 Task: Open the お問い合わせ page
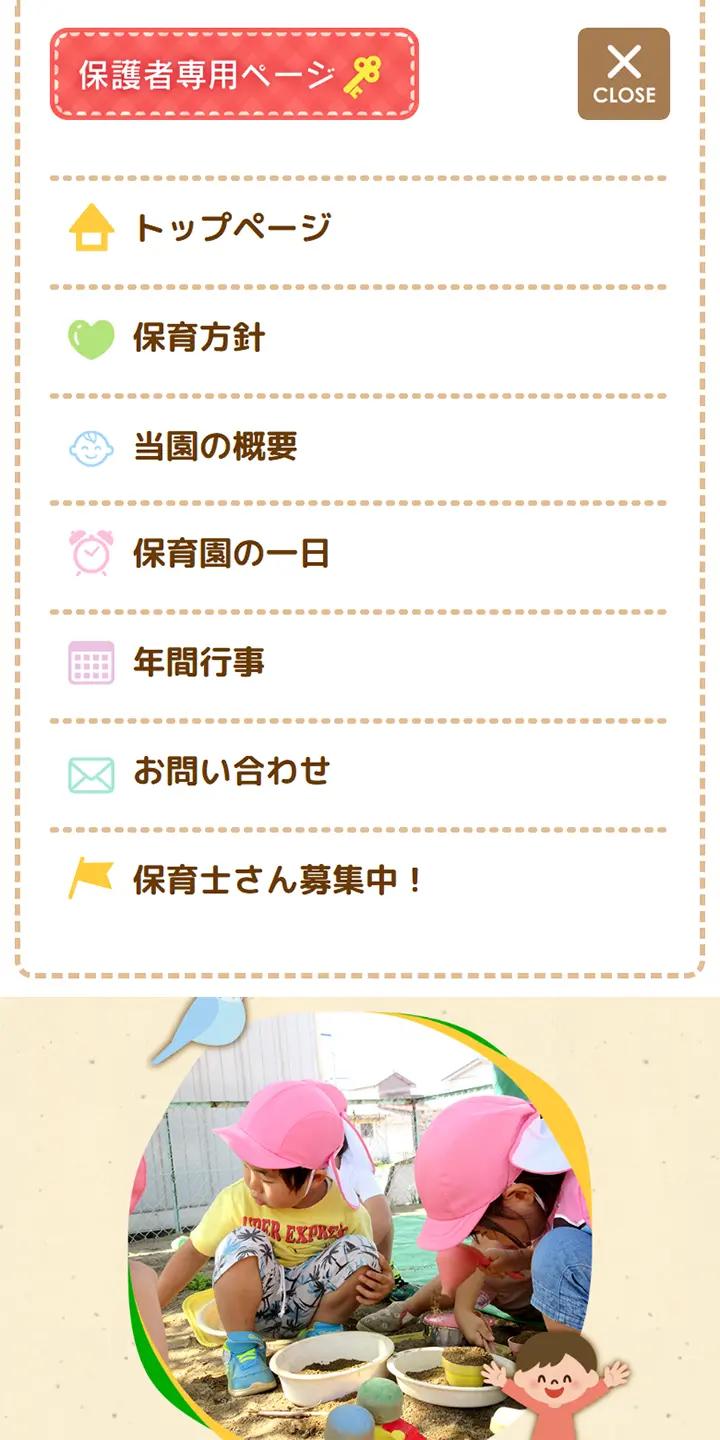231,772
